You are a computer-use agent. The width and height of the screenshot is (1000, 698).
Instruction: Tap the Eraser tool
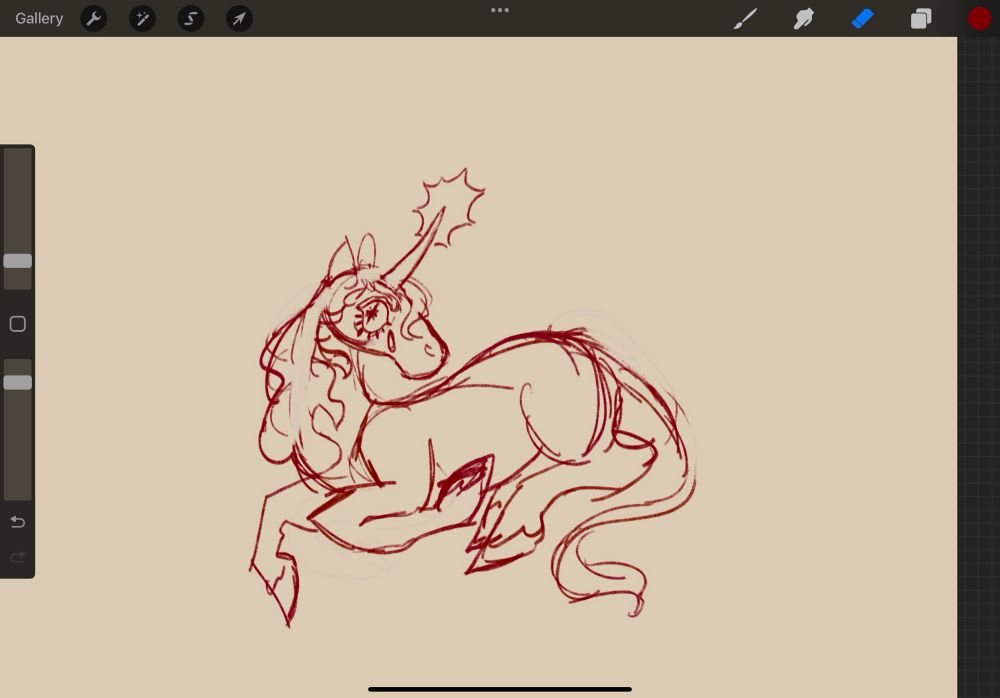pos(863,18)
